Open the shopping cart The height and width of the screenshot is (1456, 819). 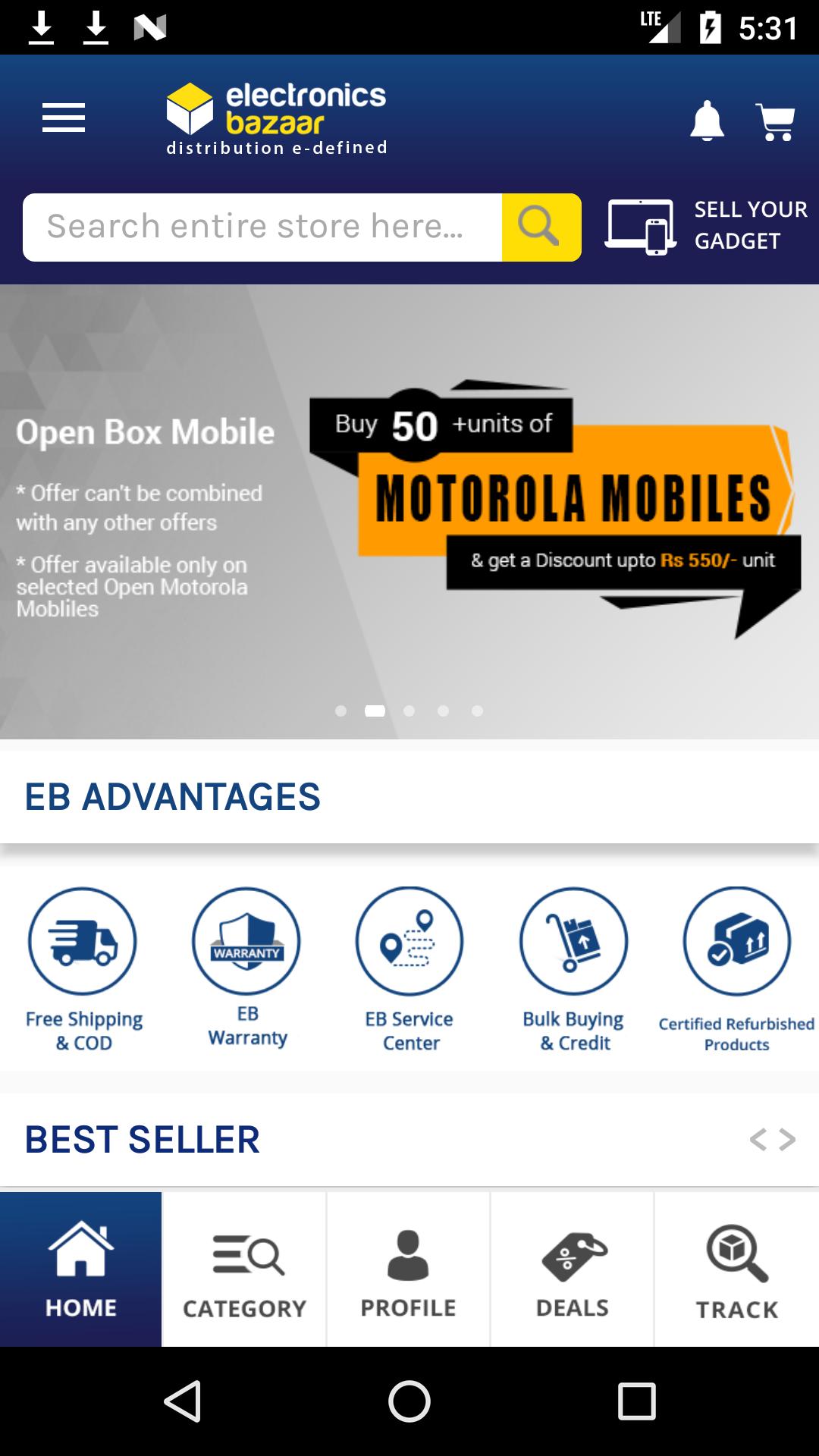point(777,121)
